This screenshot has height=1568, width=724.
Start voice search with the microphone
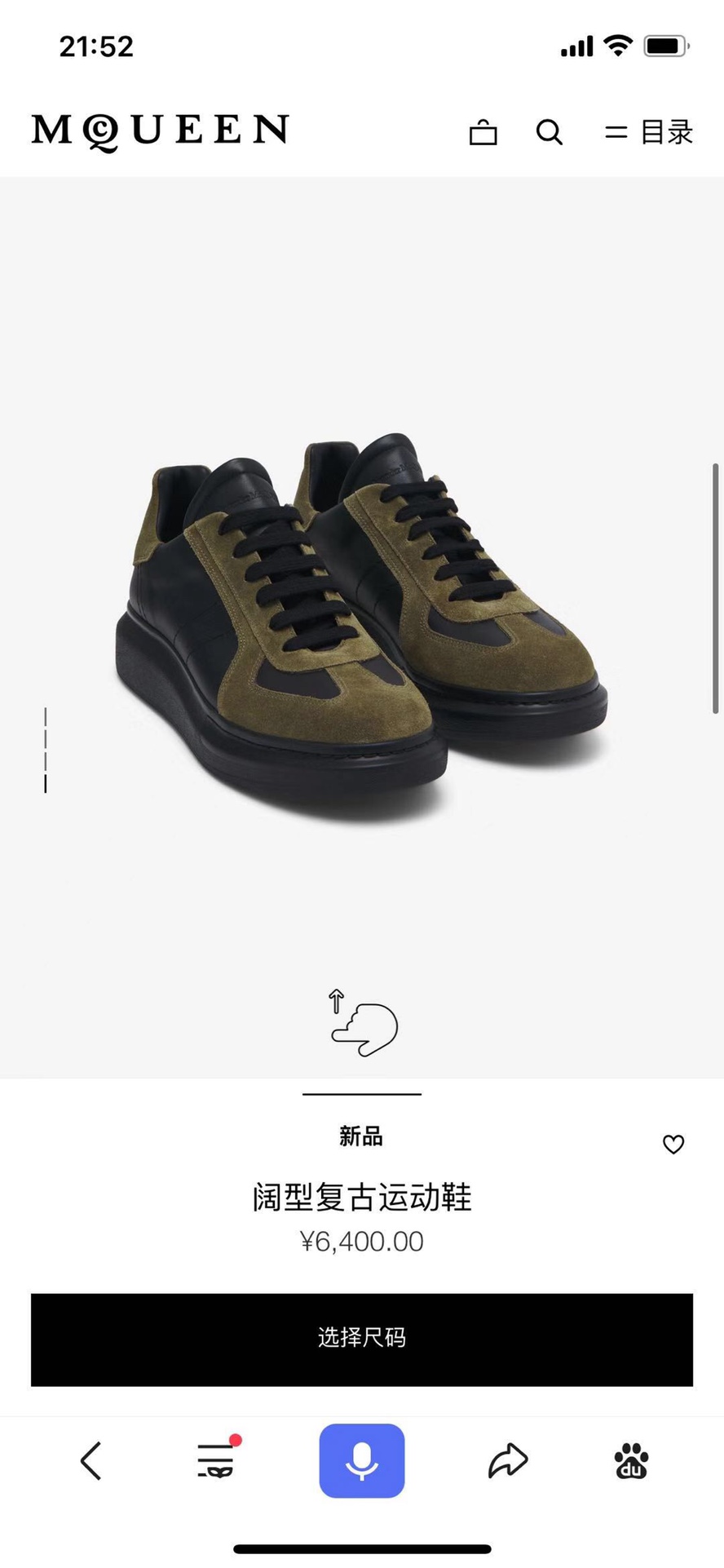click(x=362, y=1460)
